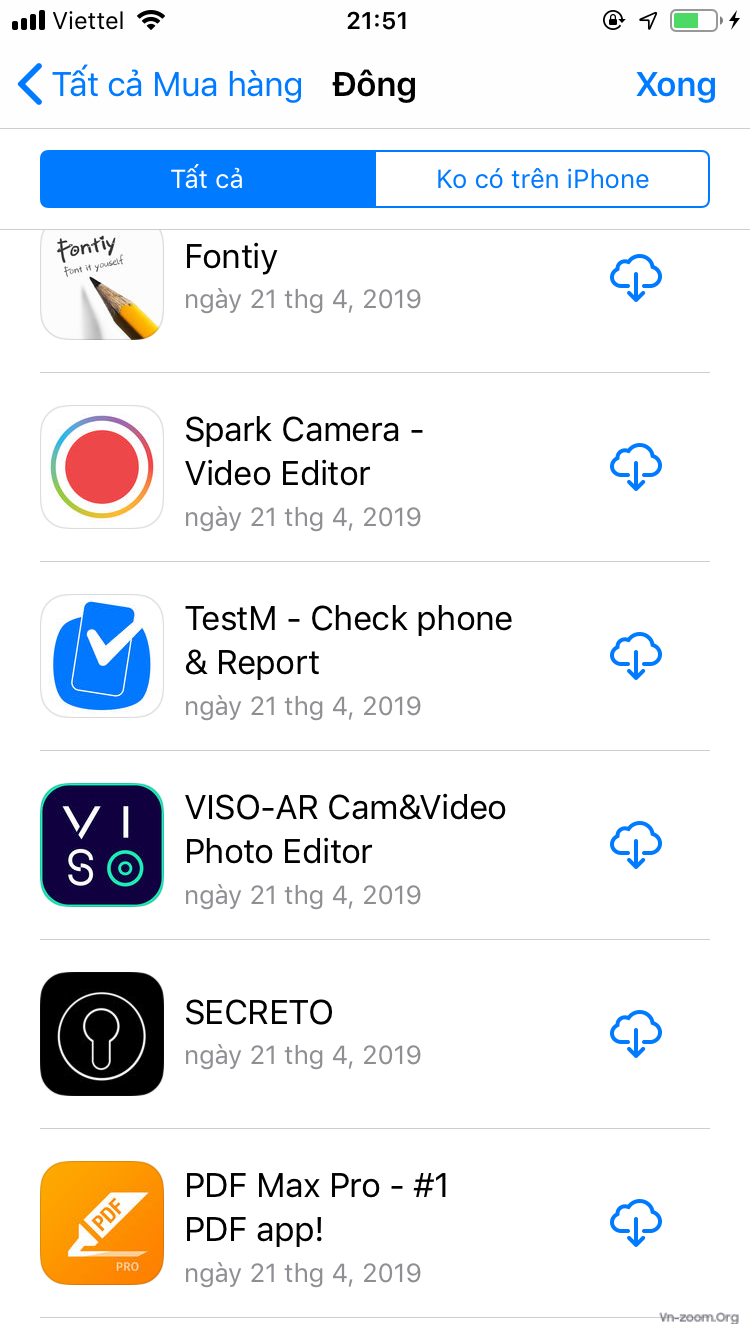This screenshot has width=750, height=1334.
Task: Select the Tất cả segment
Action: 208,179
